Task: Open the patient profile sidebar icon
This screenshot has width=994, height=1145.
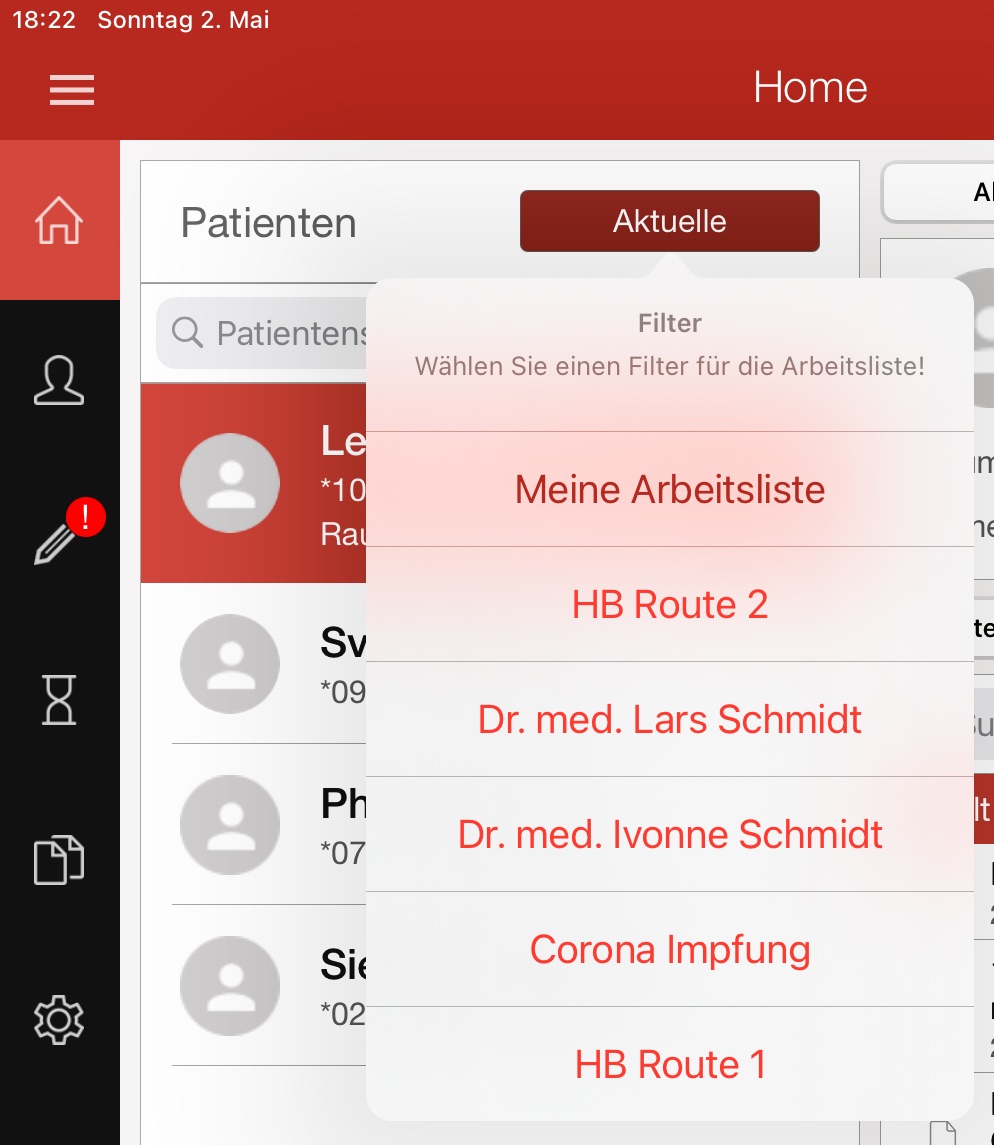Action: 59,381
